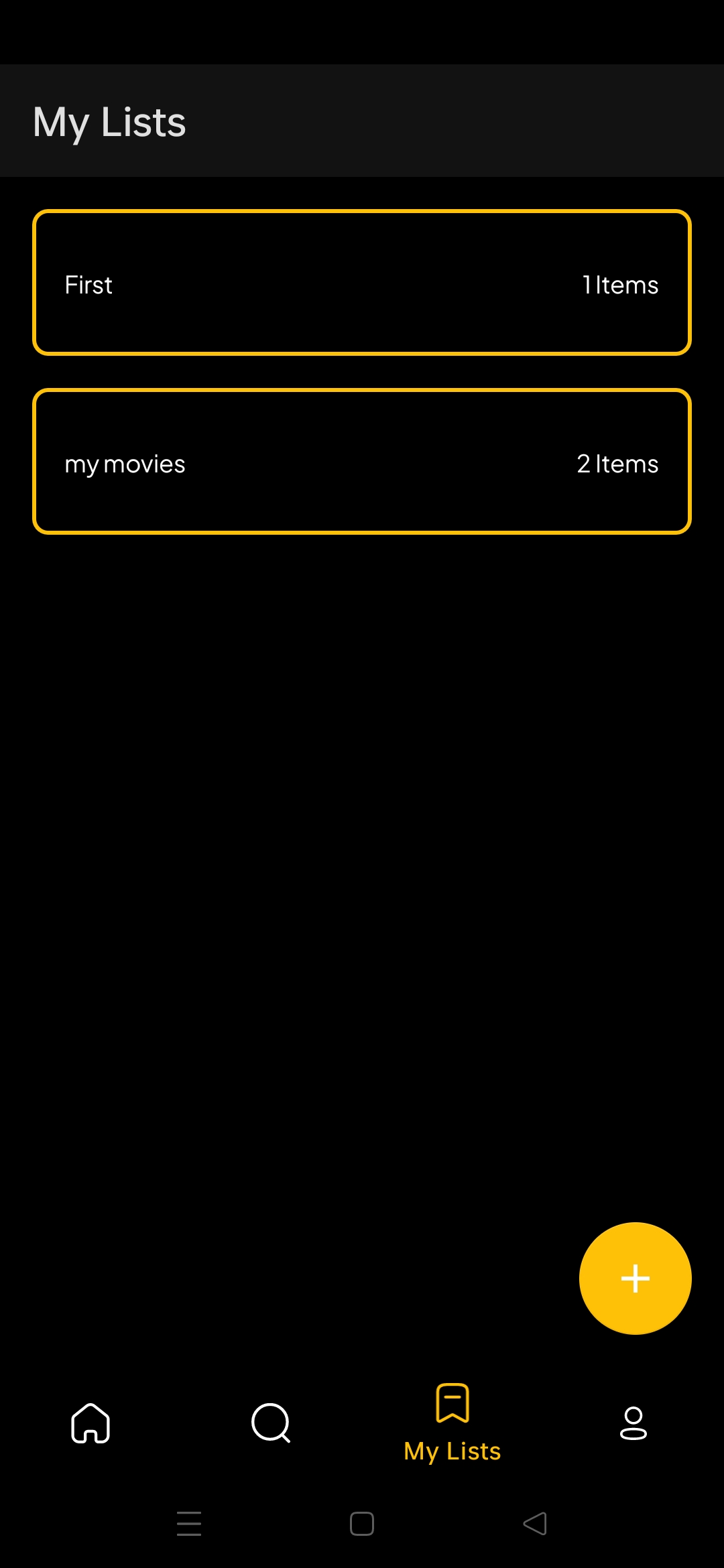Go to the device home screen

pyautogui.click(x=362, y=1524)
